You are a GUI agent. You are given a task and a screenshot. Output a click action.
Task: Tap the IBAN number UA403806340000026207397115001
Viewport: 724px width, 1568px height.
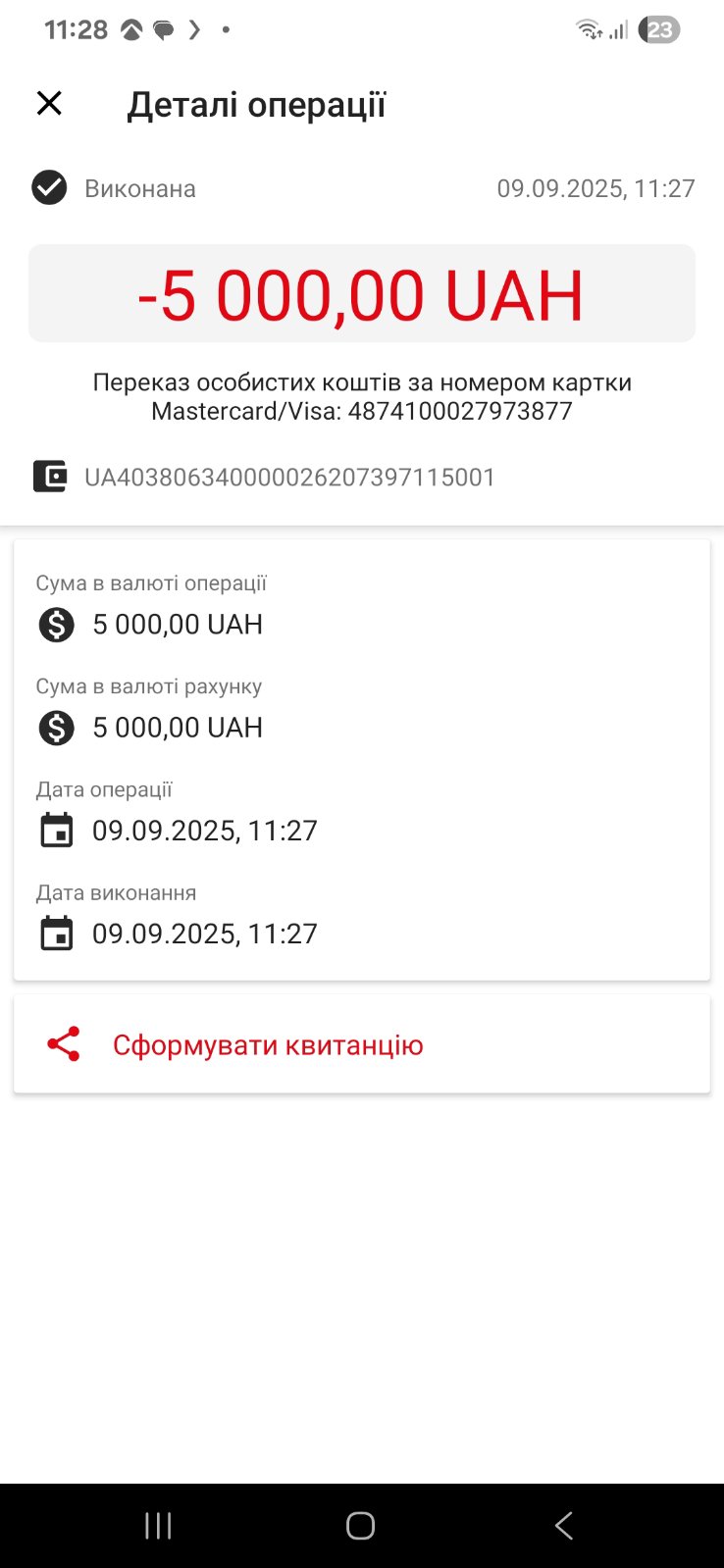pos(290,477)
